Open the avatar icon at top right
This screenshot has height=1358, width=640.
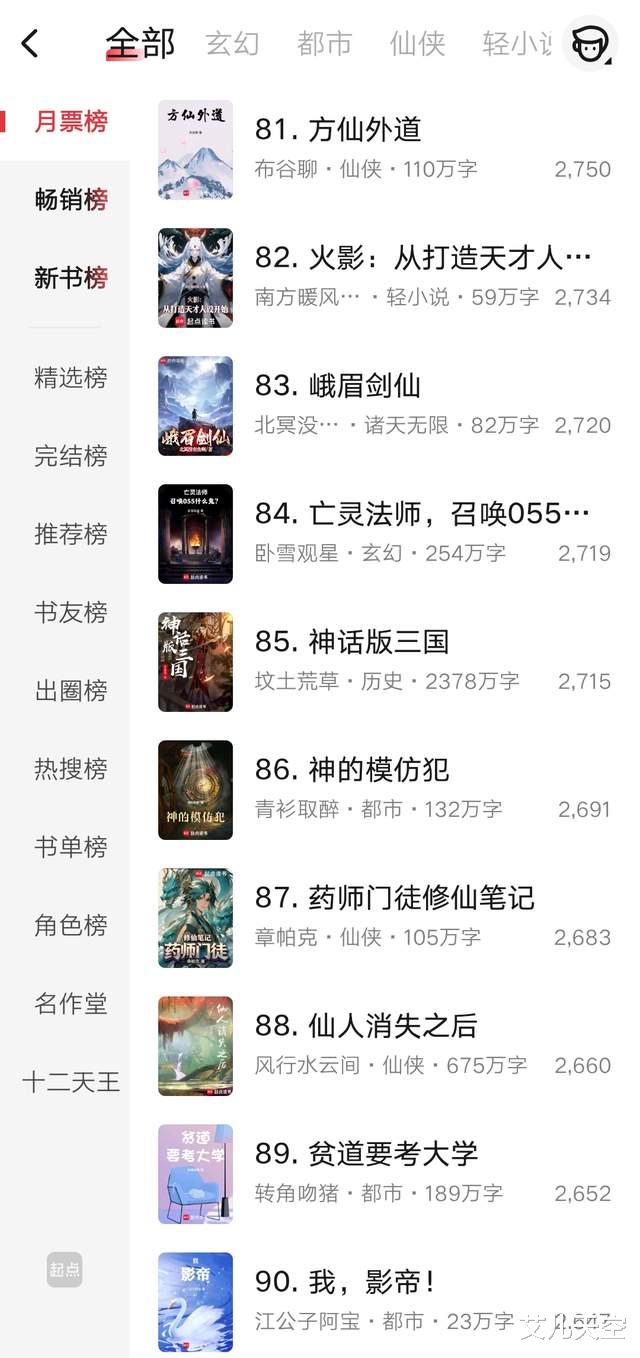tap(589, 44)
